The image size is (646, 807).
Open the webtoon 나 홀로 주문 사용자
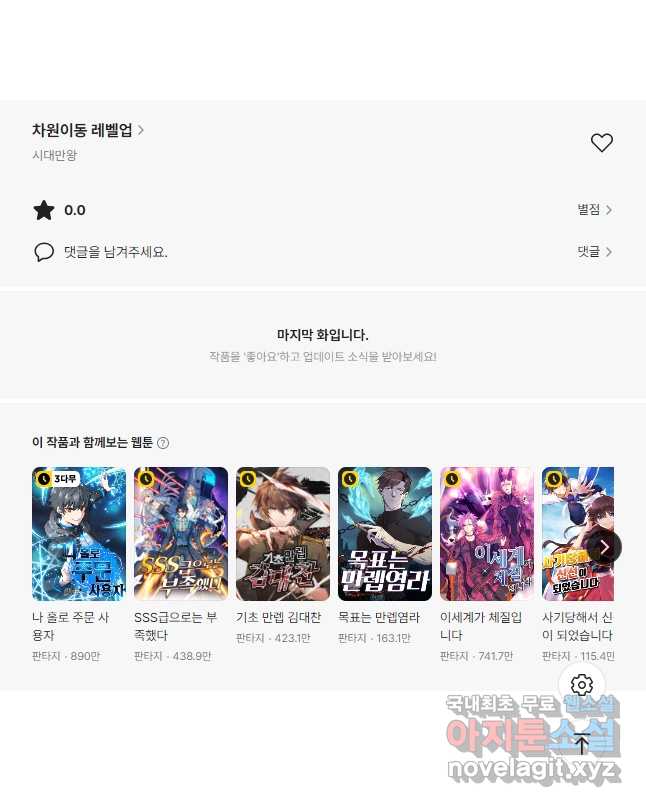coord(79,534)
